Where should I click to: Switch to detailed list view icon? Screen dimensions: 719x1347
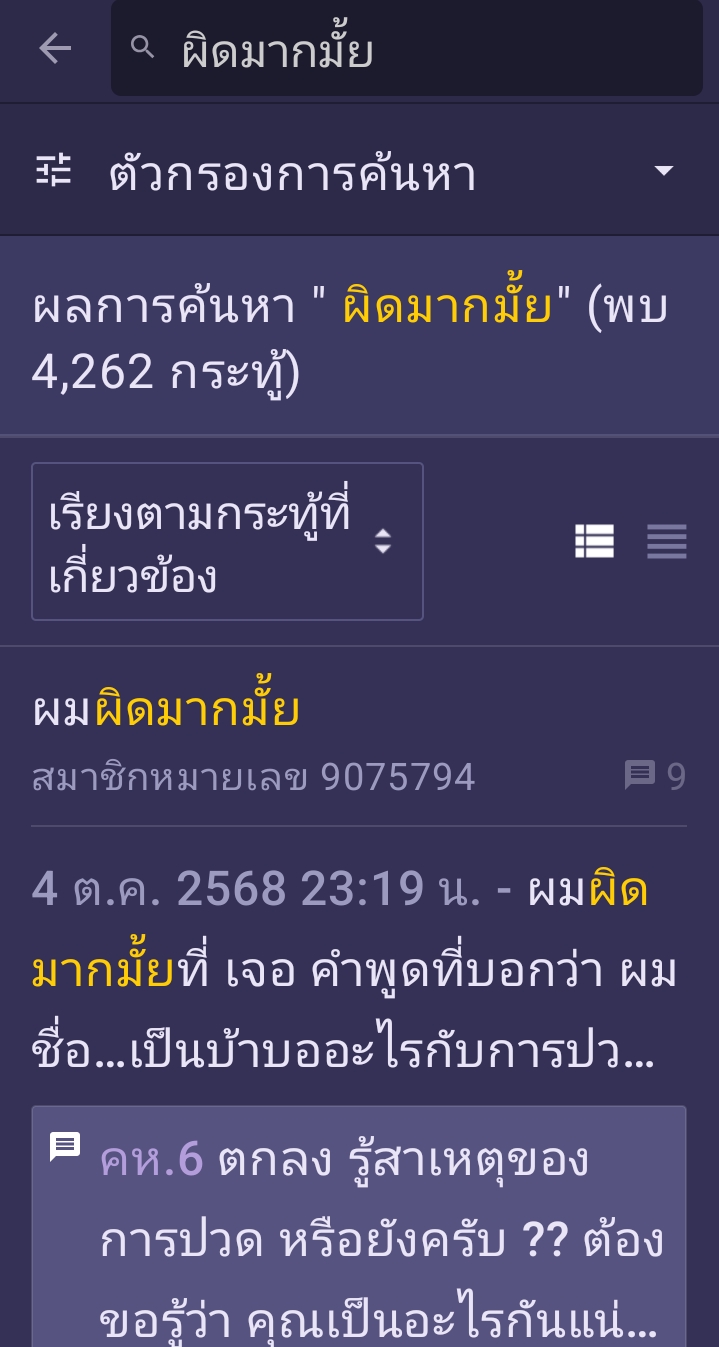pyautogui.click(x=594, y=541)
